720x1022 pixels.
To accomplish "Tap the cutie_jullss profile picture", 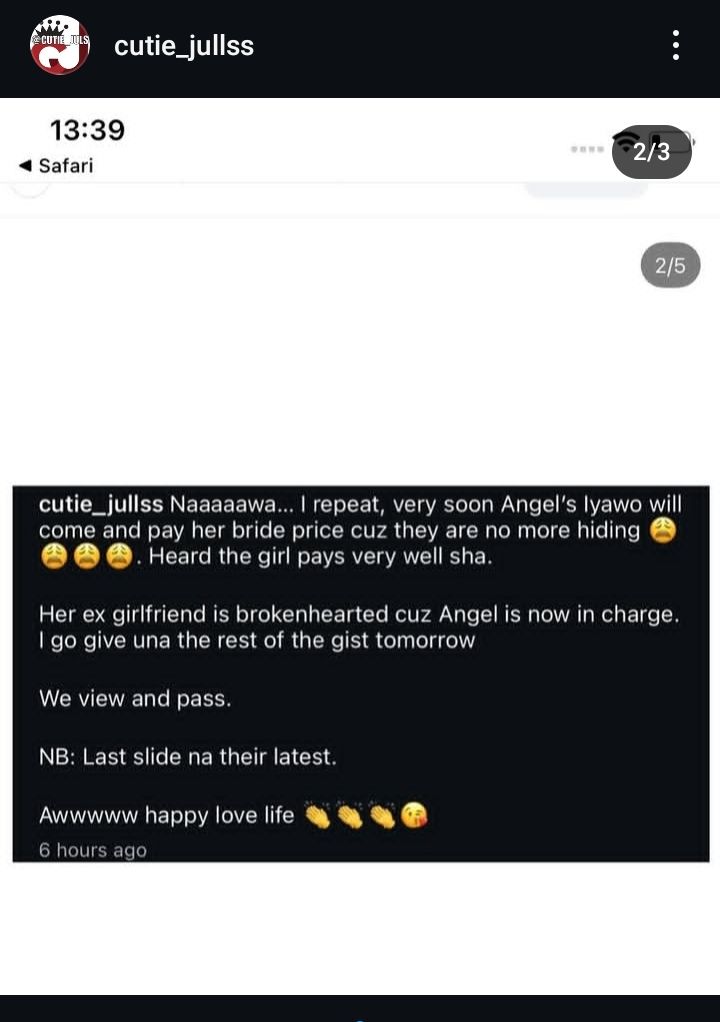I will (60, 45).
